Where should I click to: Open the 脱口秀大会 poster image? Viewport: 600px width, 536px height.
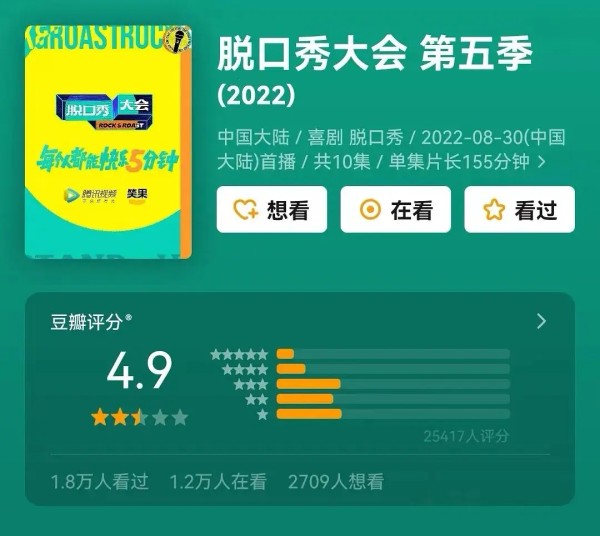coord(108,142)
